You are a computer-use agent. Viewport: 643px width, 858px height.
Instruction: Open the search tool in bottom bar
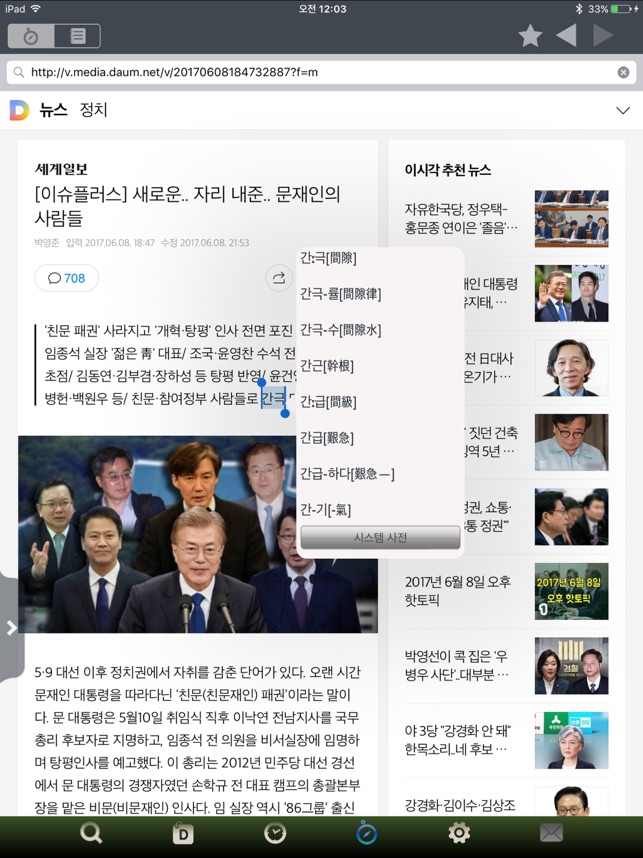91,833
